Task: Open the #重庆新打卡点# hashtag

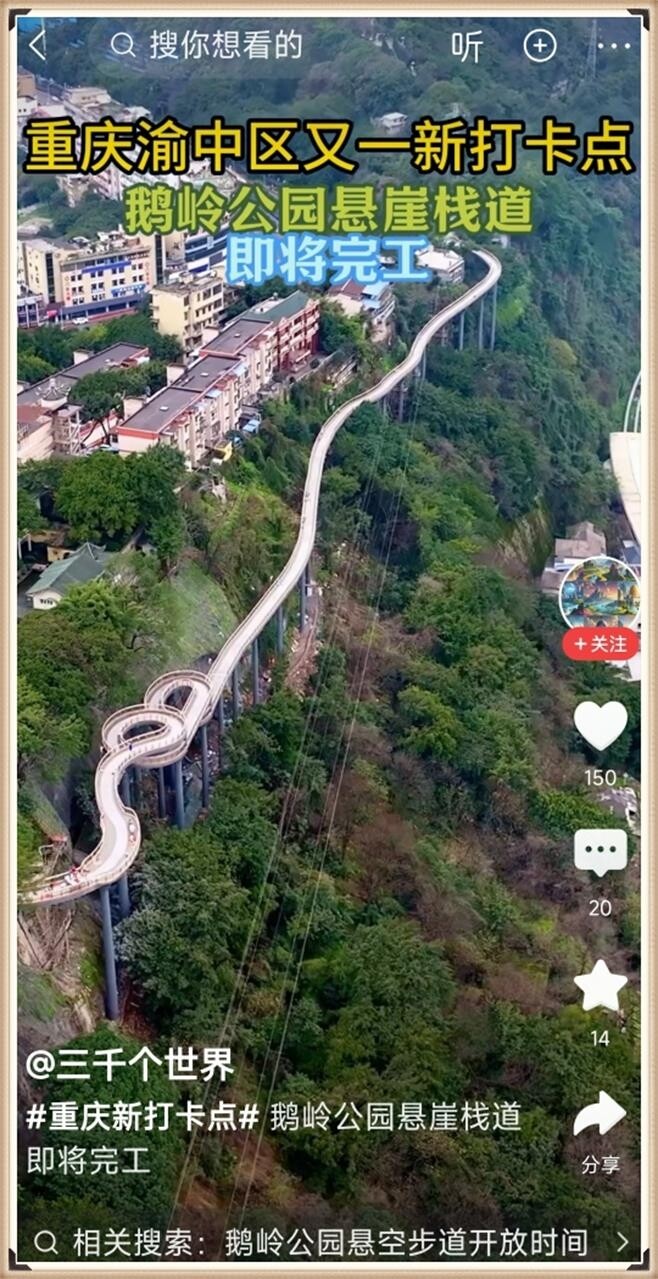Action: 143,1117
